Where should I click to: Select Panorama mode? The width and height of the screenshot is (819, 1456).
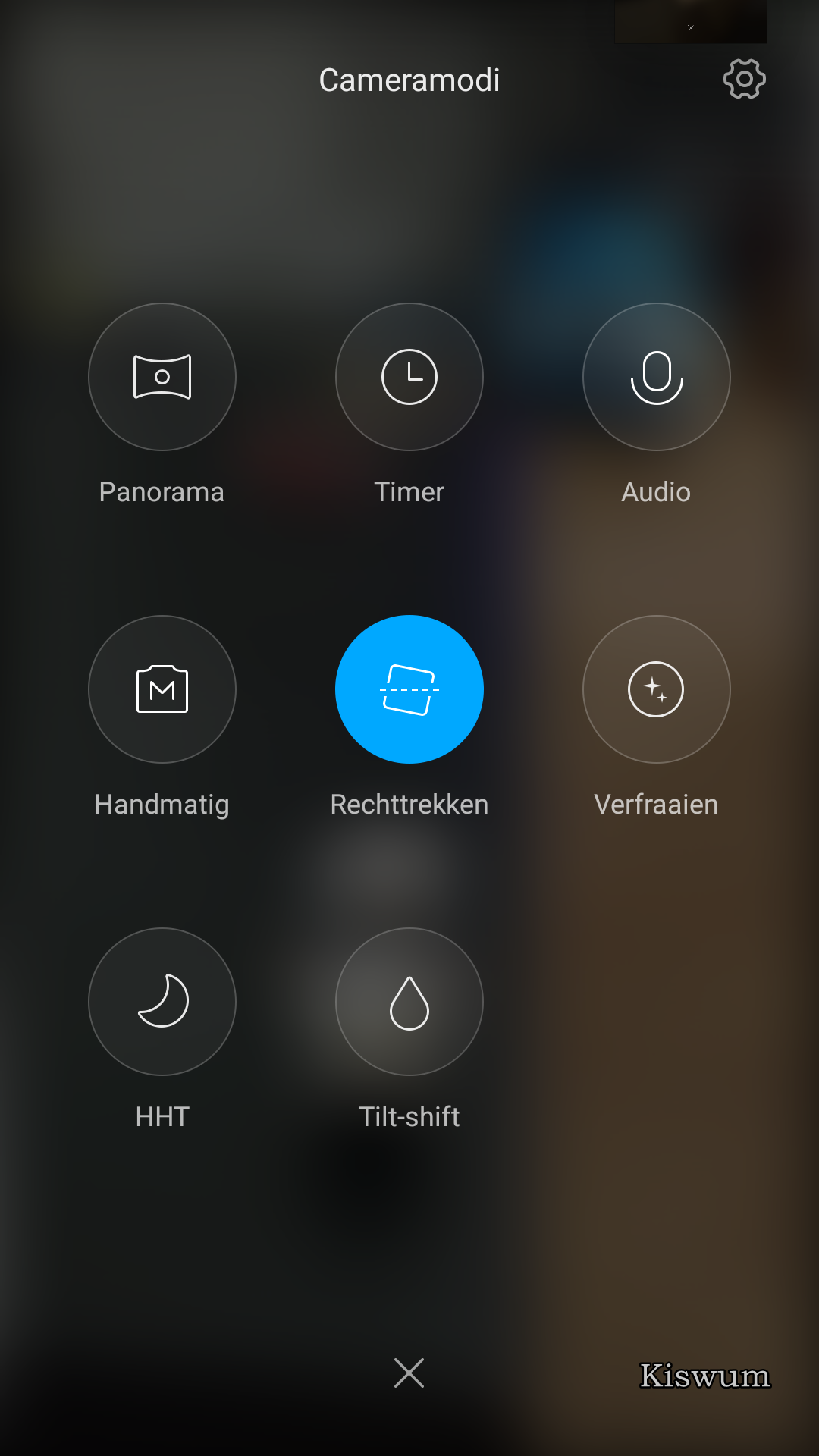[162, 377]
